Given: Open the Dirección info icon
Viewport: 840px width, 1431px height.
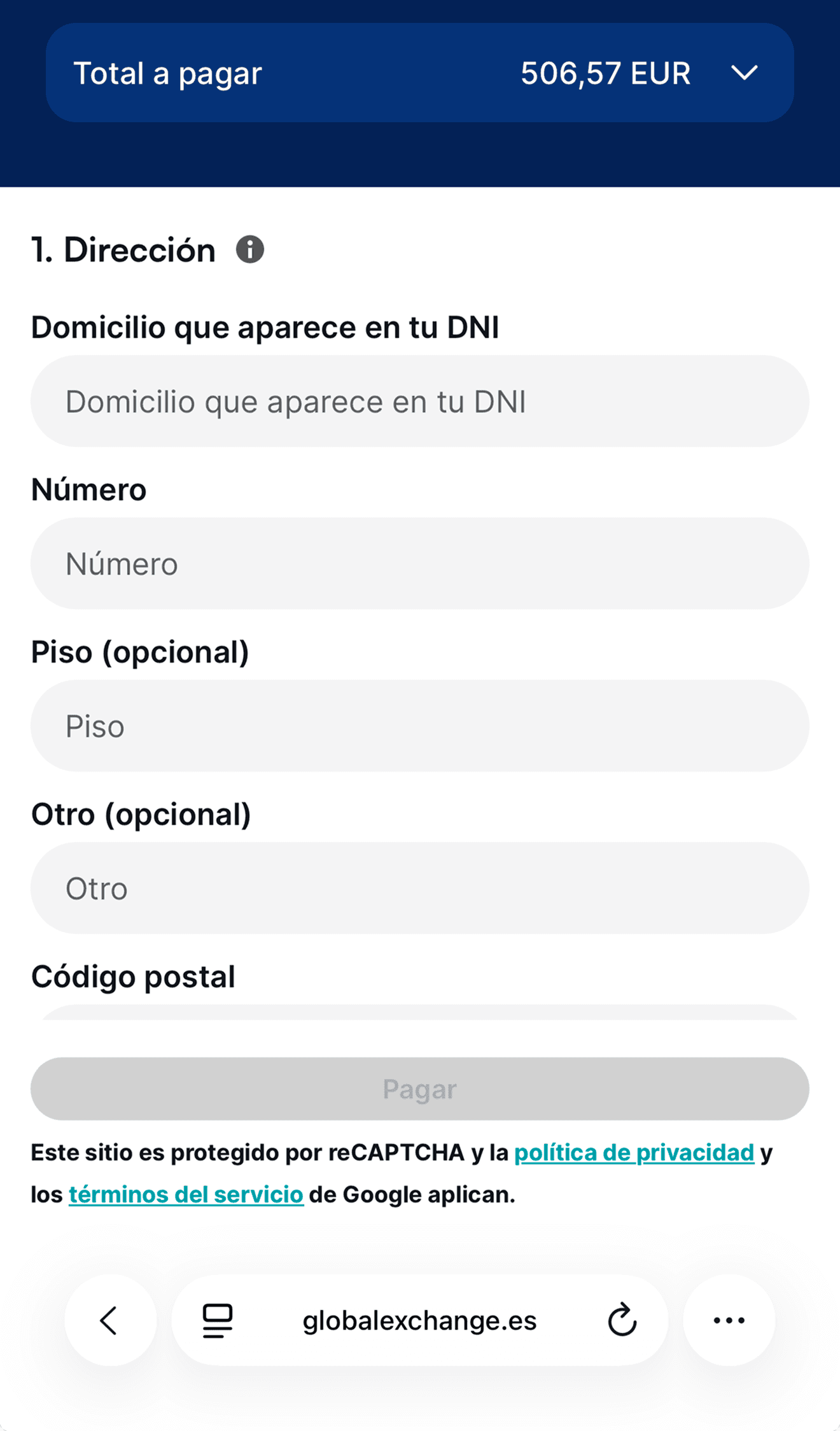Looking at the screenshot, I should coord(250,250).
